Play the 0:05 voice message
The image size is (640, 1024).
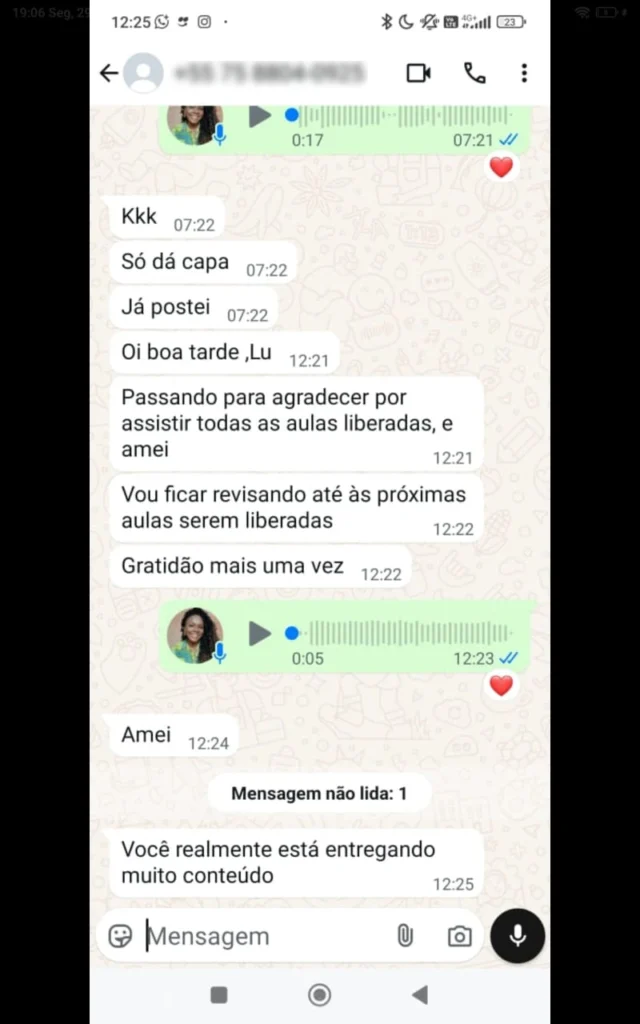click(260, 633)
